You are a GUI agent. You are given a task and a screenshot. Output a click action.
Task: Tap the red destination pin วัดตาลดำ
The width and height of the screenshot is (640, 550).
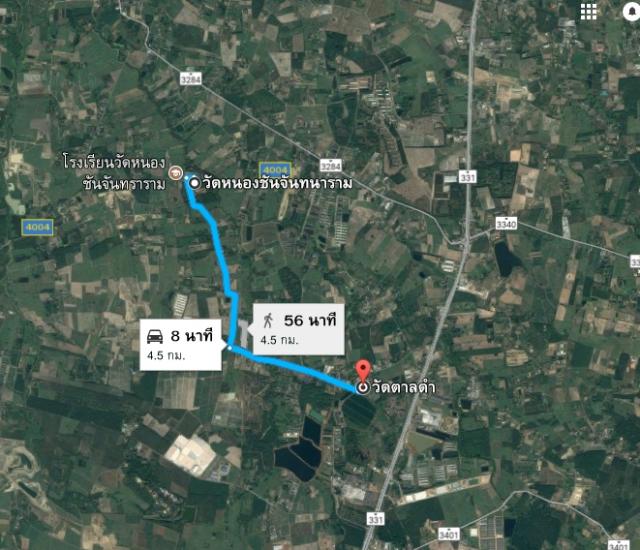click(363, 373)
